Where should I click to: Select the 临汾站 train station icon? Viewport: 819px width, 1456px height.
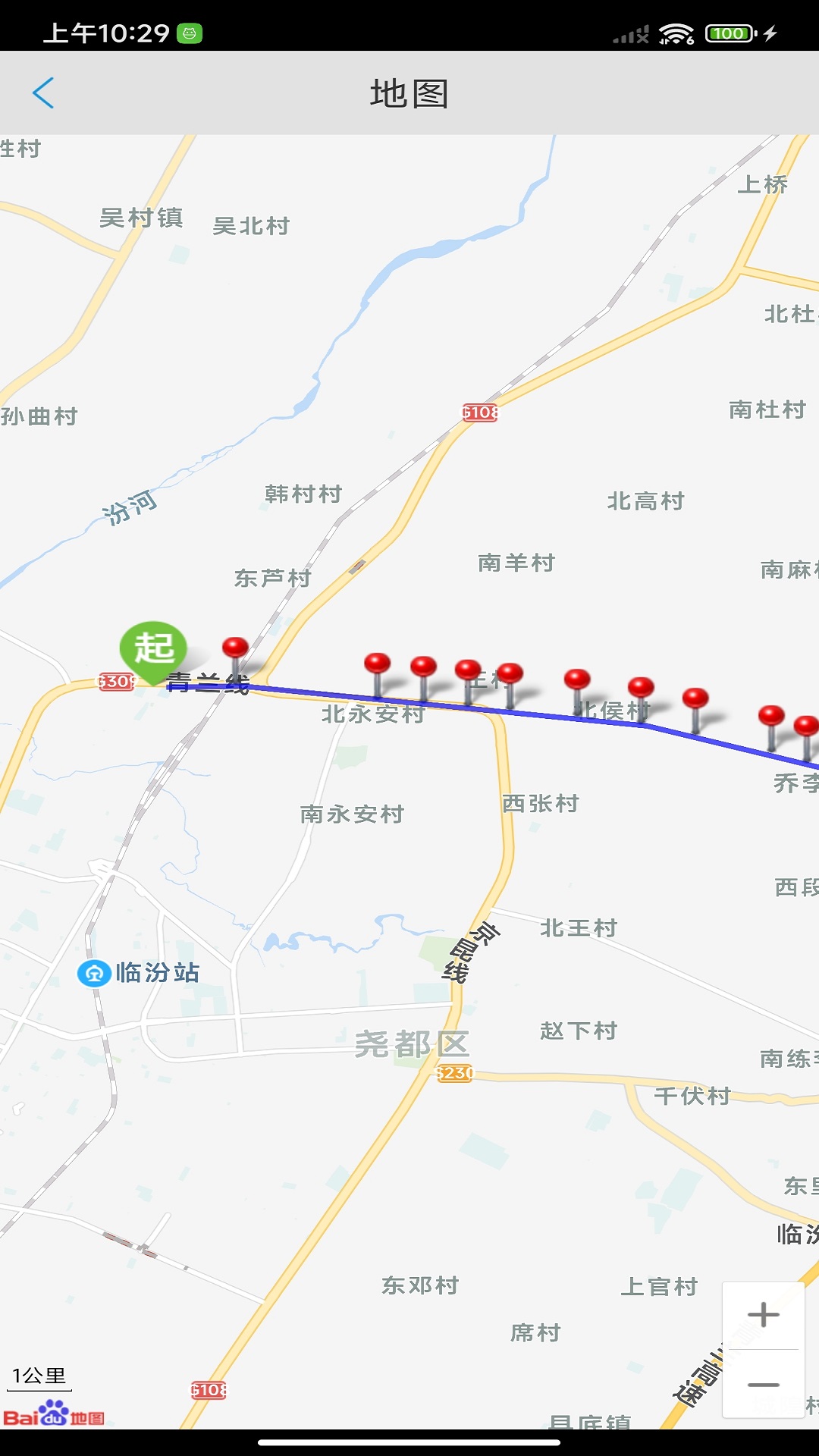point(93,973)
